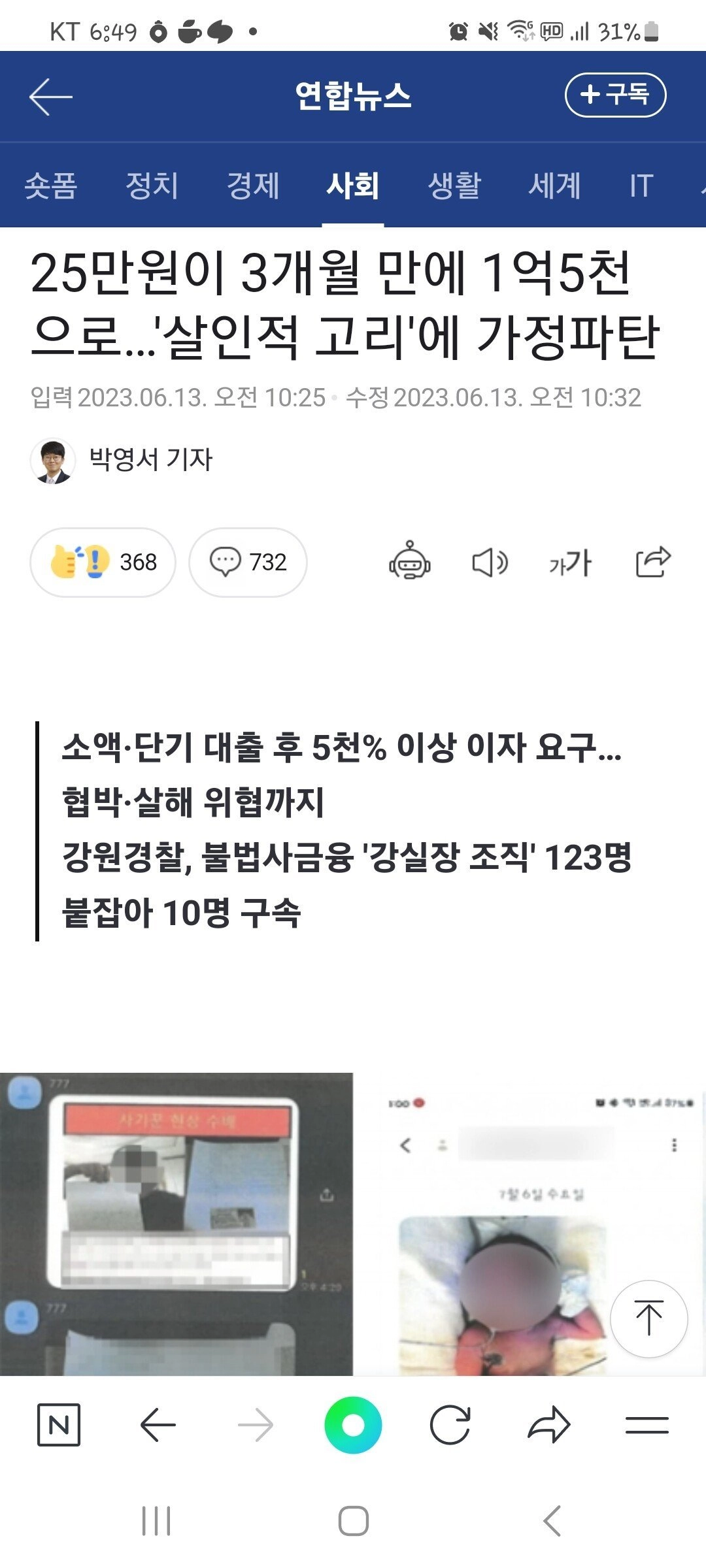This screenshot has height=1568, width=706.
Task: Reload the page from the bottom bar
Action: click(x=450, y=1425)
